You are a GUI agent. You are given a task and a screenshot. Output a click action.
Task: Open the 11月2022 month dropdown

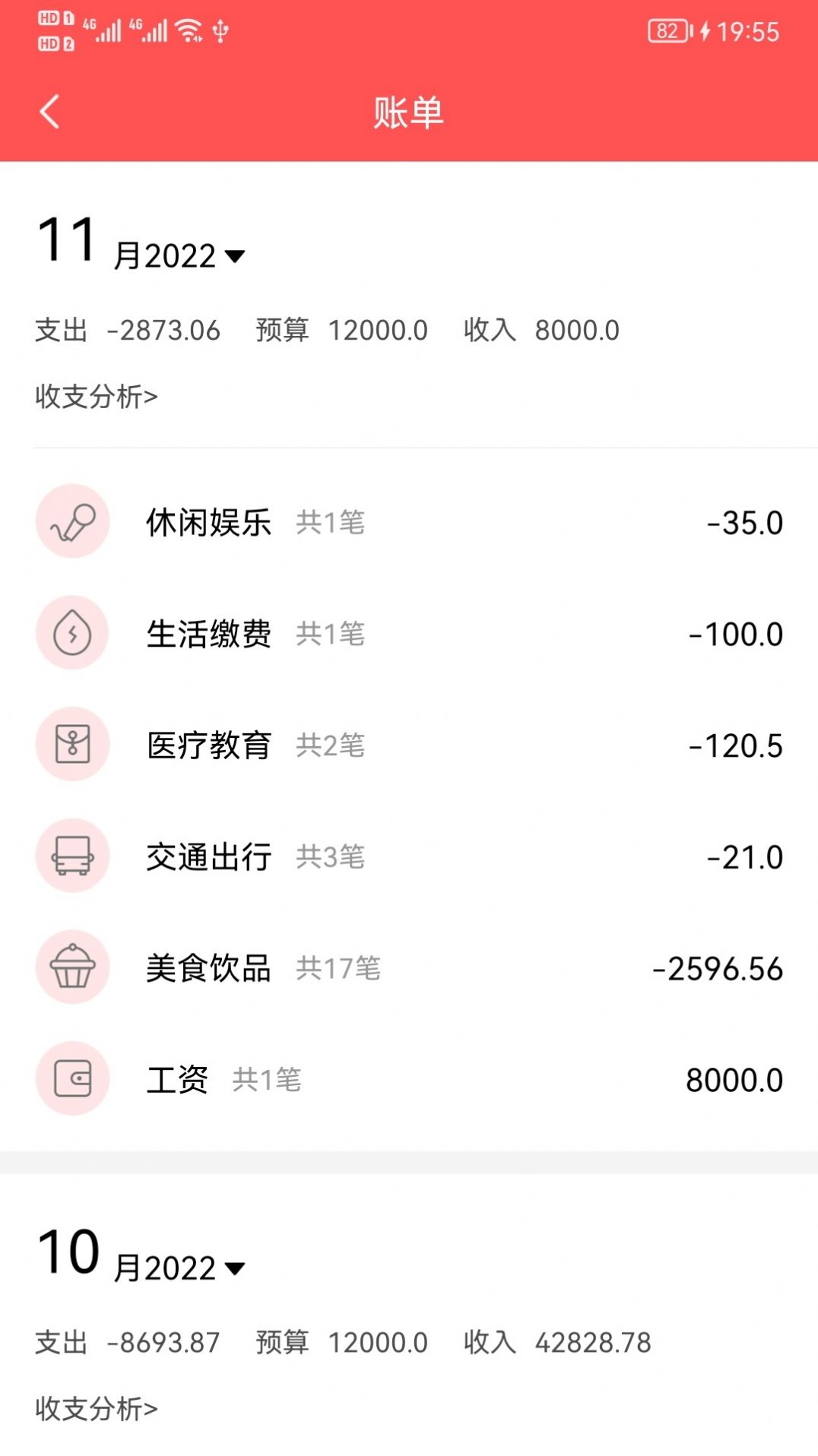pyautogui.click(x=235, y=256)
